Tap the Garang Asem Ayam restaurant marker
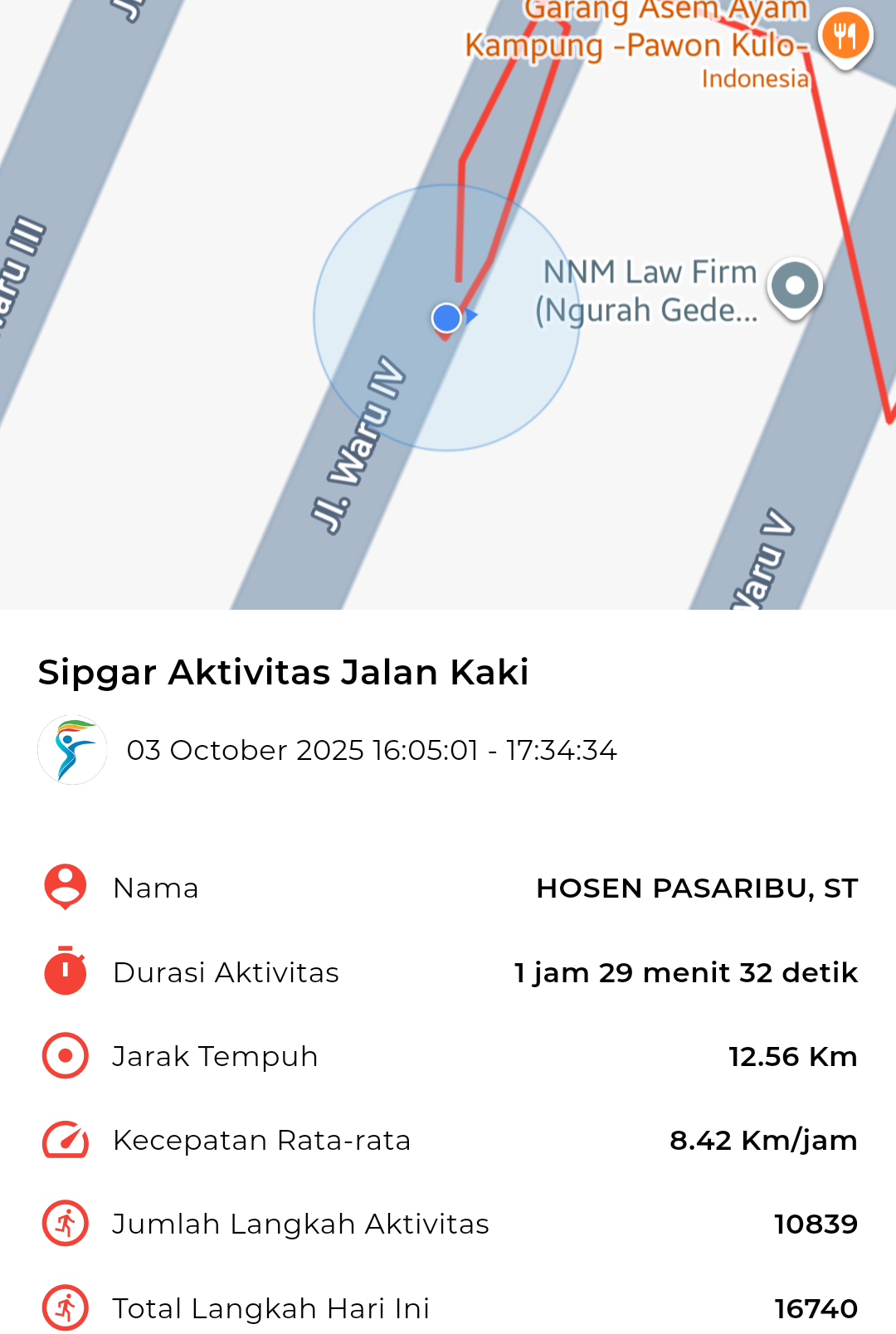The height and width of the screenshot is (1334, 896). pyautogui.click(x=845, y=37)
